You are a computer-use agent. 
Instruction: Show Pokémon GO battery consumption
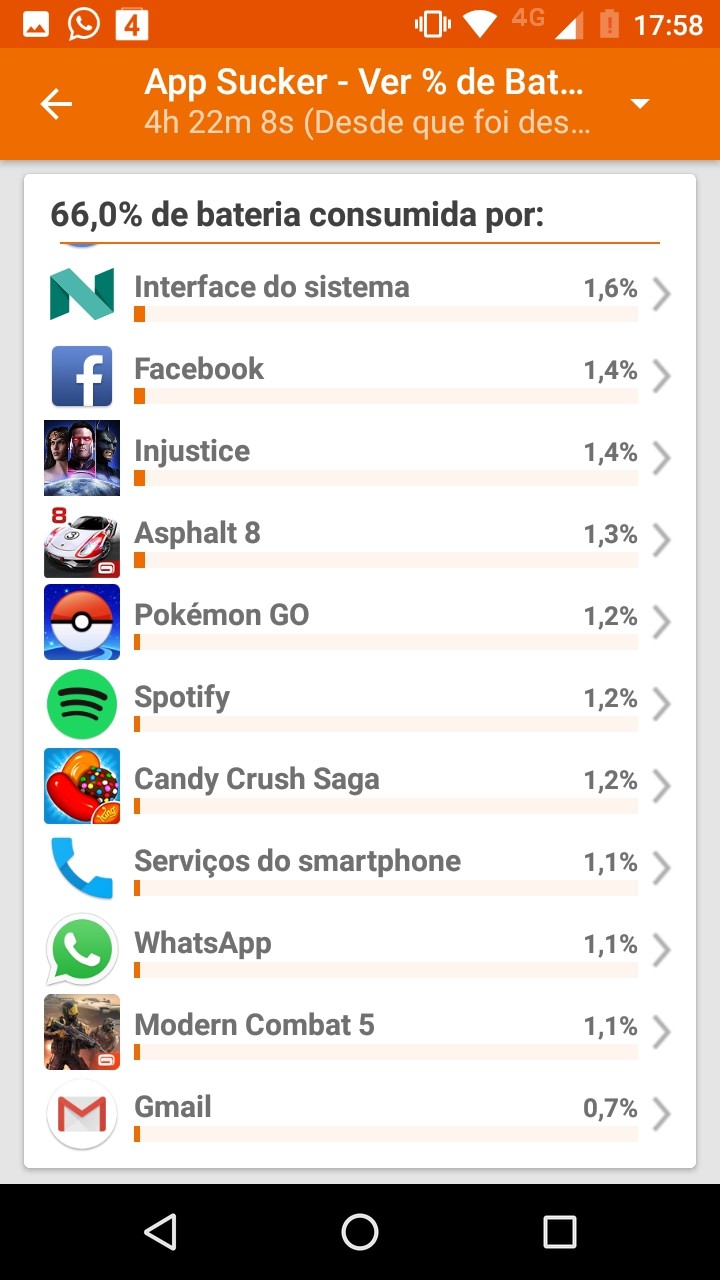point(360,622)
